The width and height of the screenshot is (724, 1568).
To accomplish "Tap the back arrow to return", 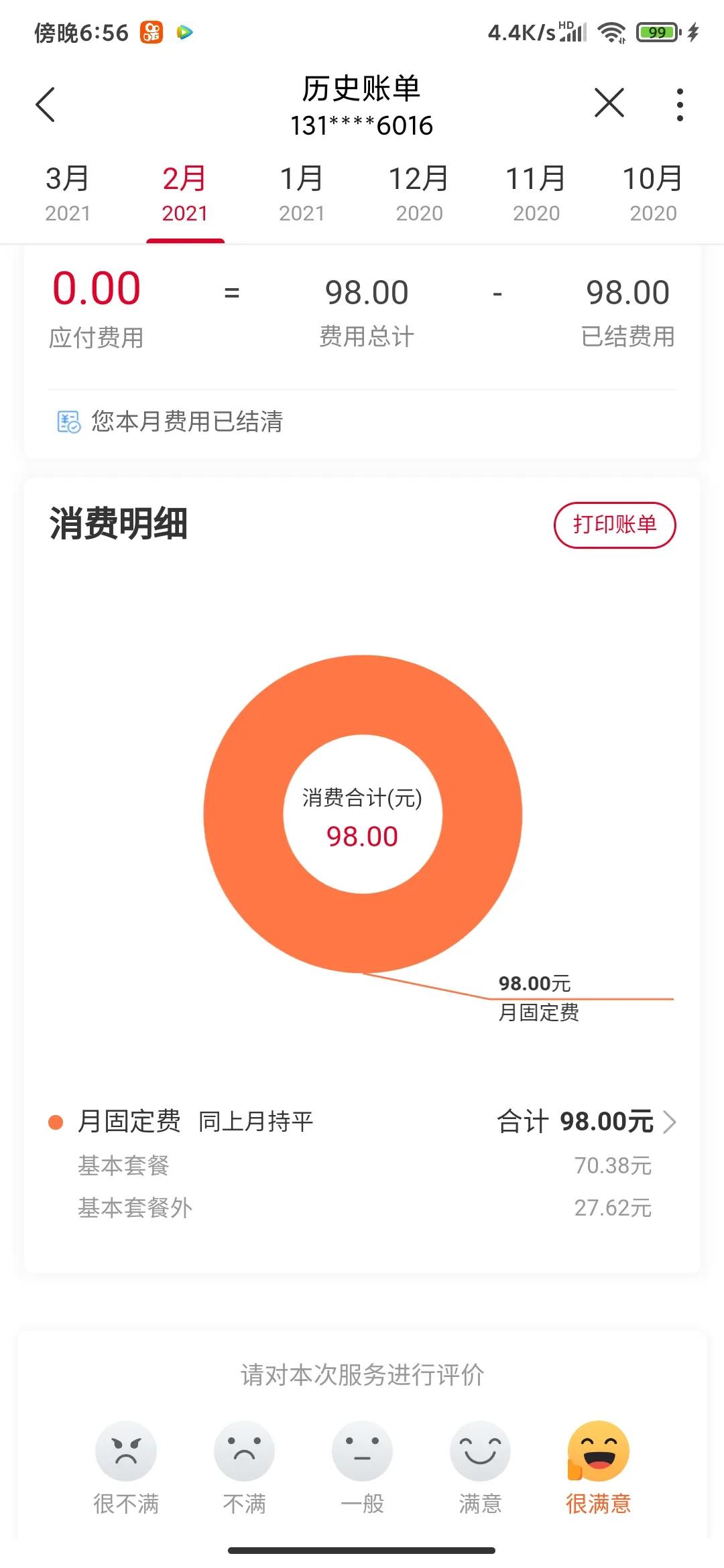I will click(x=46, y=105).
